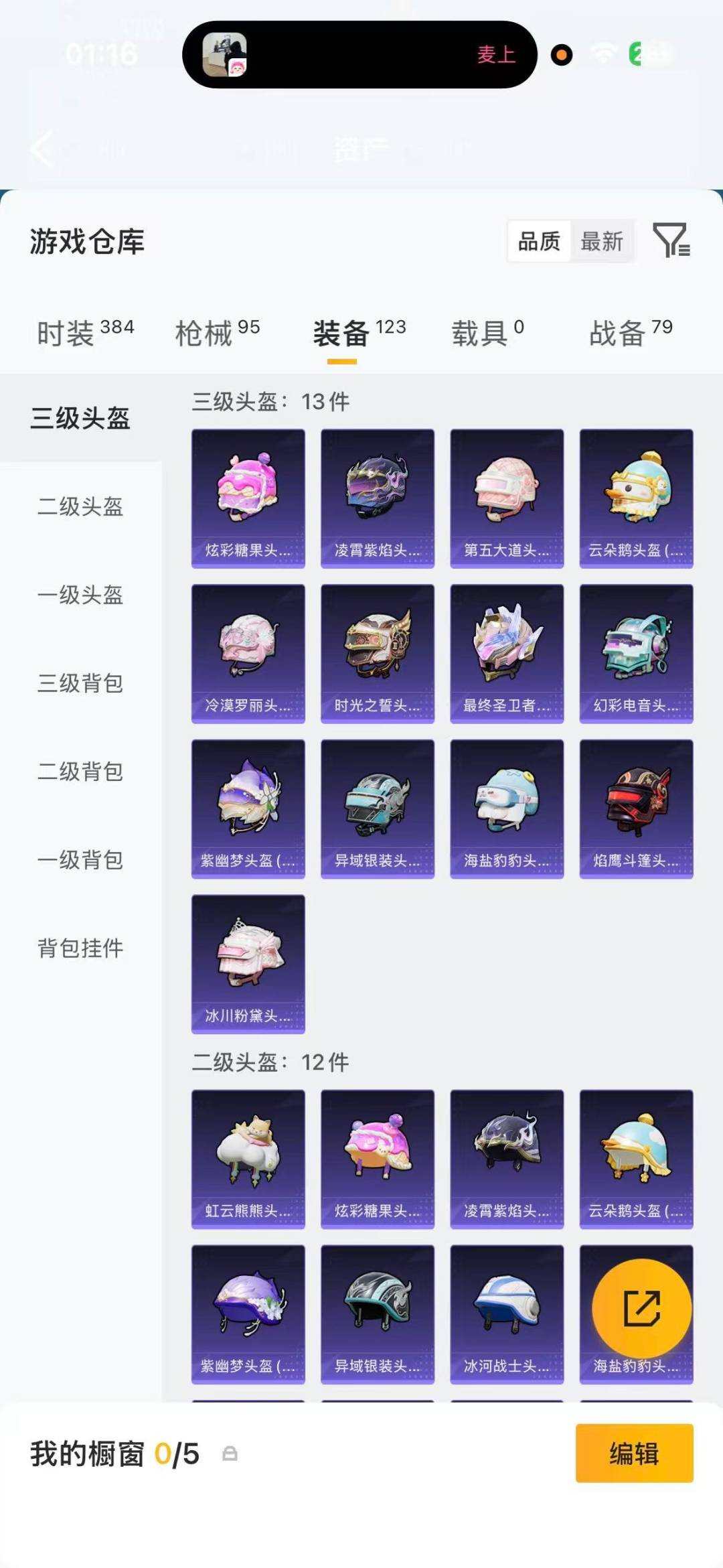Sort by 品质
Screen dimensions: 723x1568
click(x=539, y=241)
